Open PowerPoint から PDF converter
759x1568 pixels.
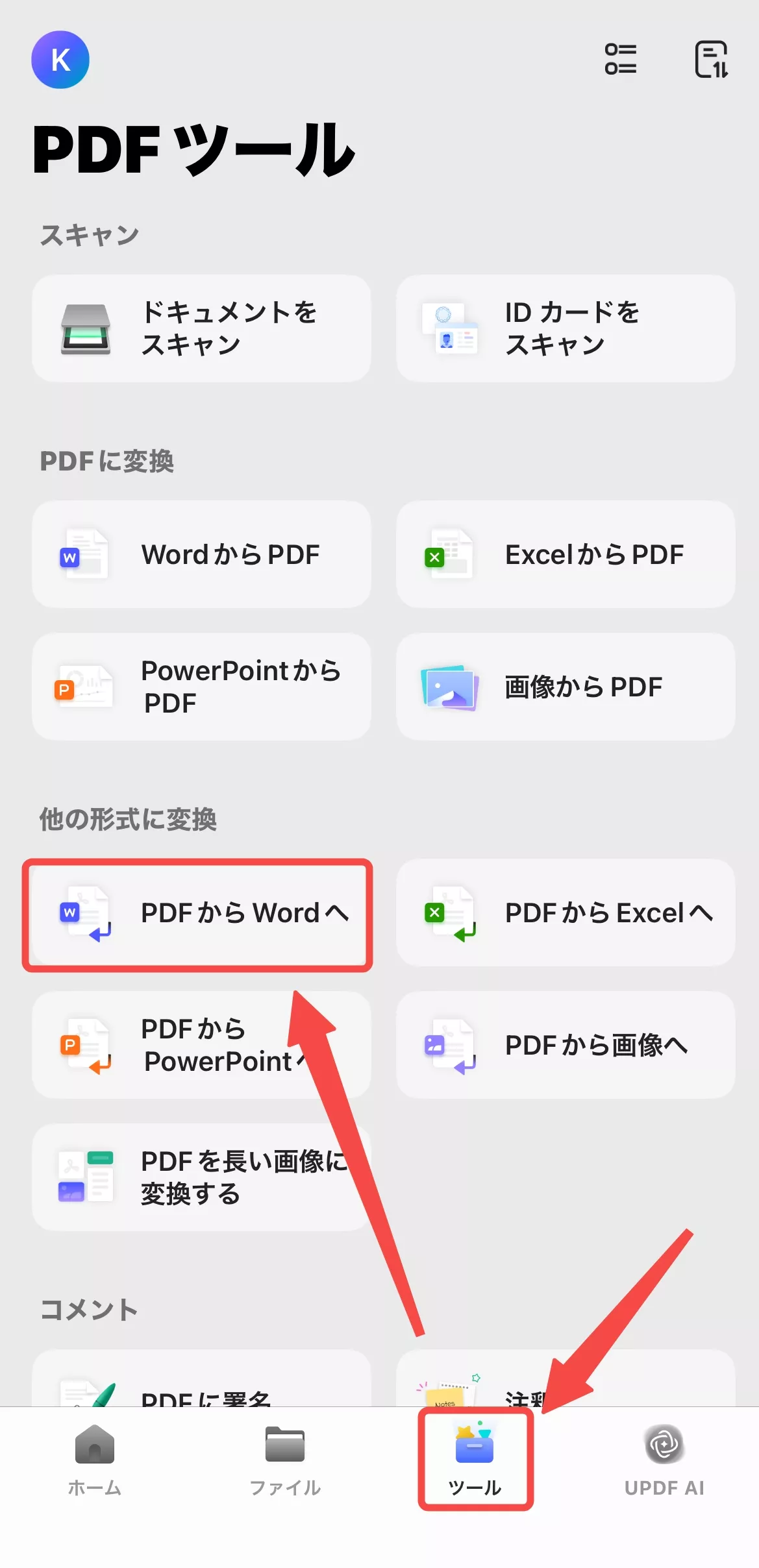201,687
